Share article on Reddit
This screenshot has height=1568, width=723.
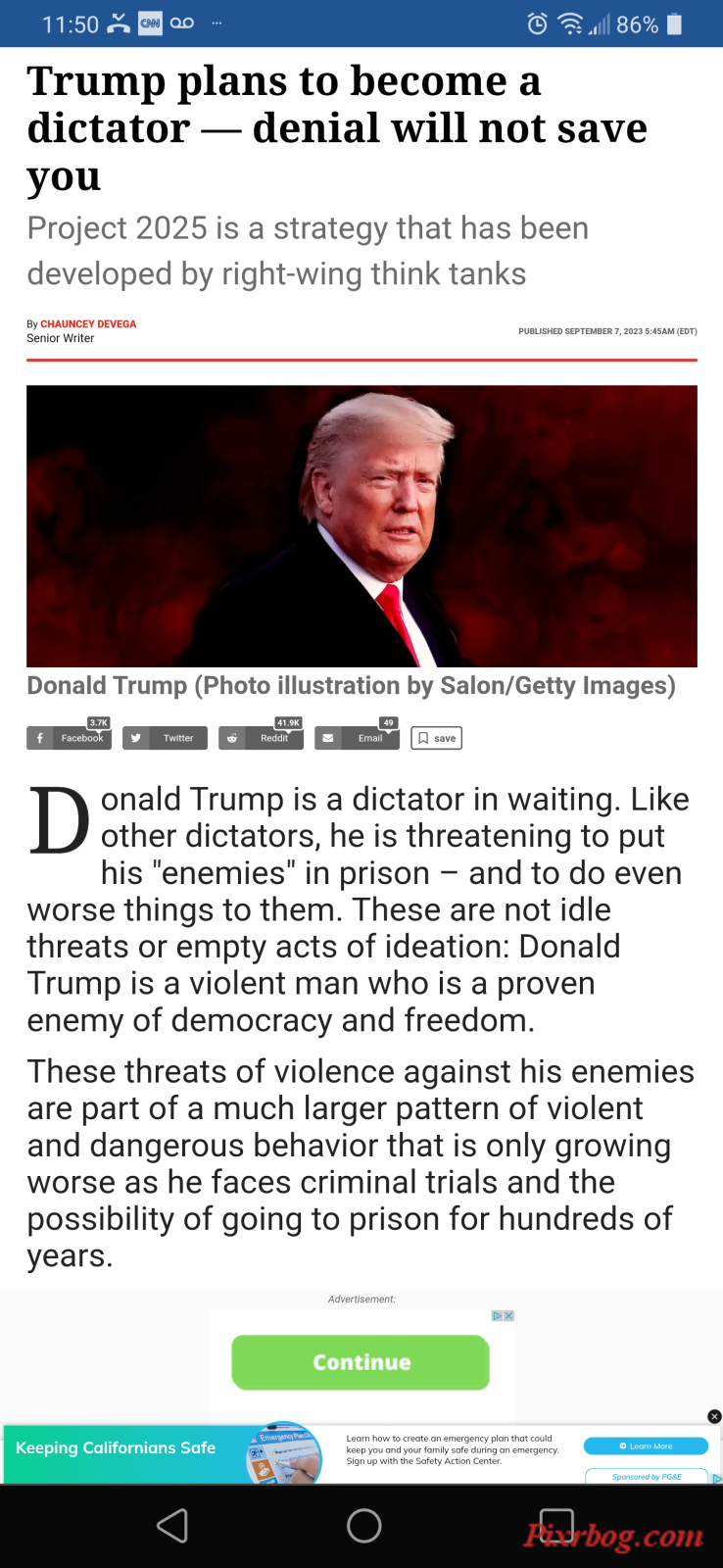point(261,738)
